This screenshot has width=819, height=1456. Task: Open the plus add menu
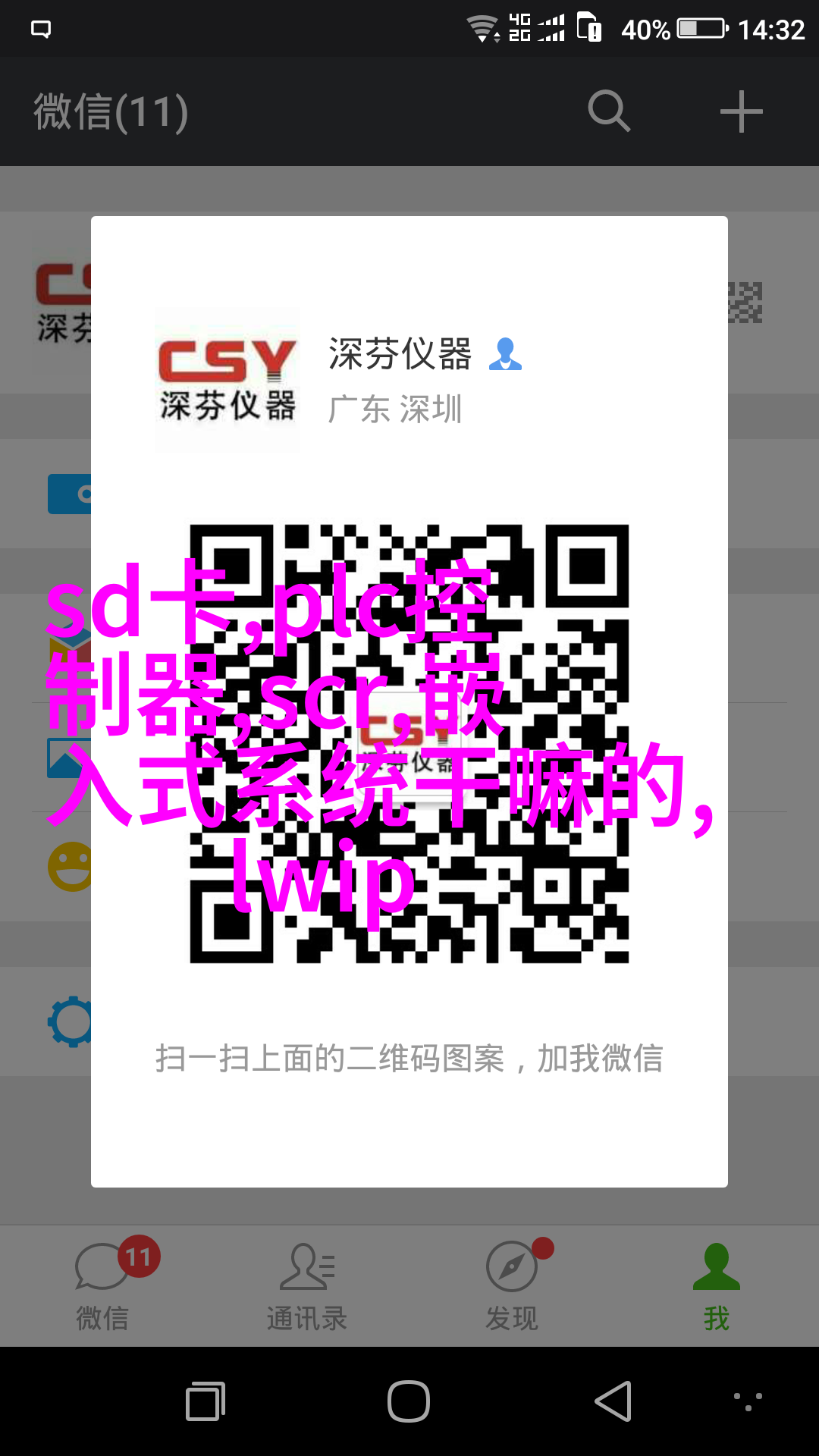741,111
